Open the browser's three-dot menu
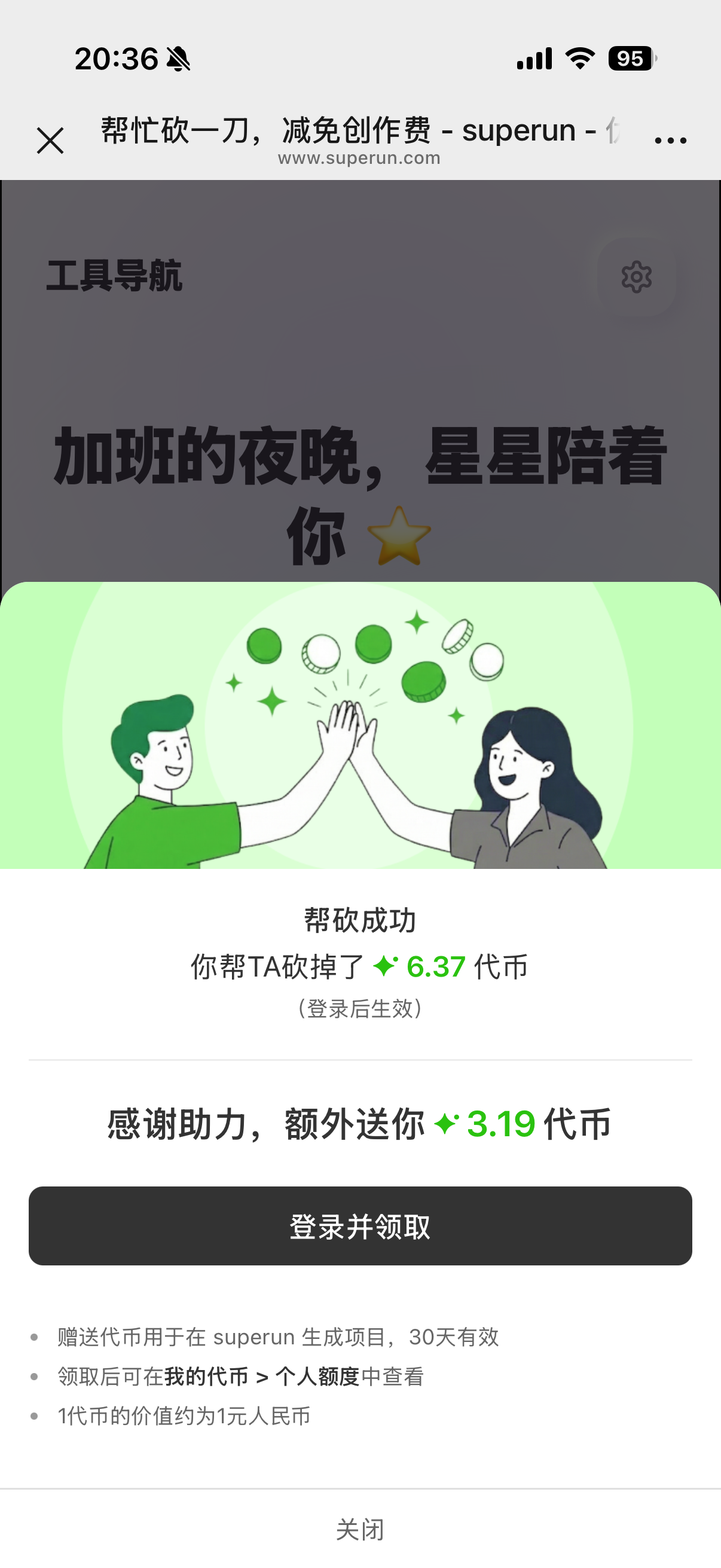 pos(670,141)
